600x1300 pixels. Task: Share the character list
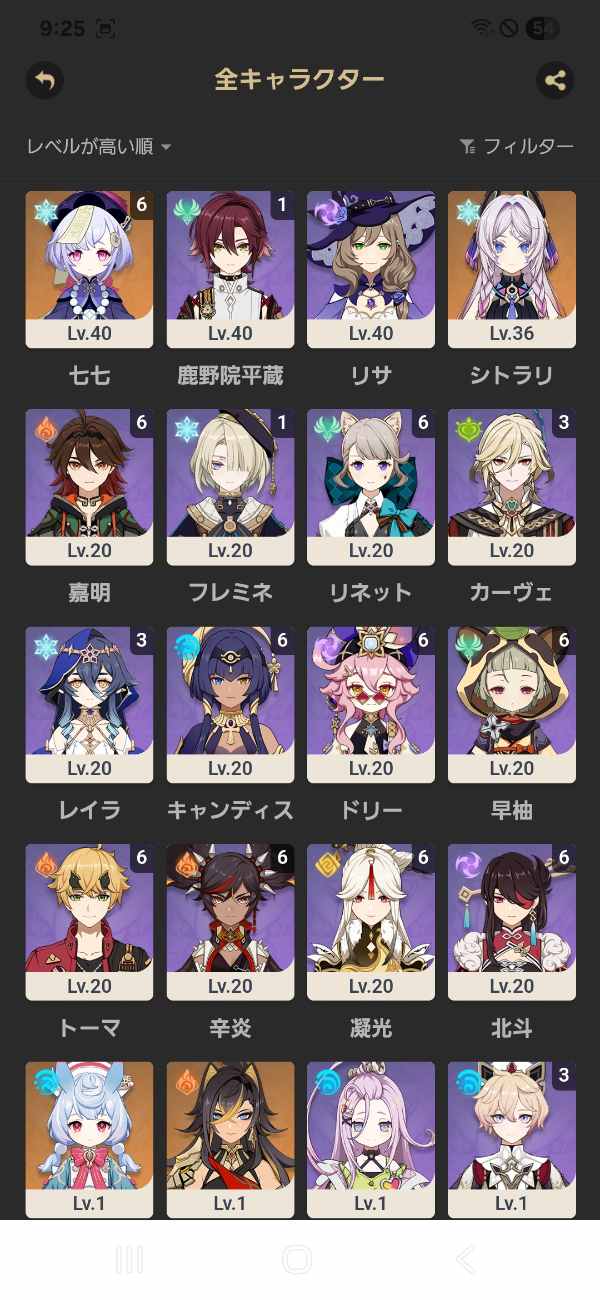(x=554, y=80)
